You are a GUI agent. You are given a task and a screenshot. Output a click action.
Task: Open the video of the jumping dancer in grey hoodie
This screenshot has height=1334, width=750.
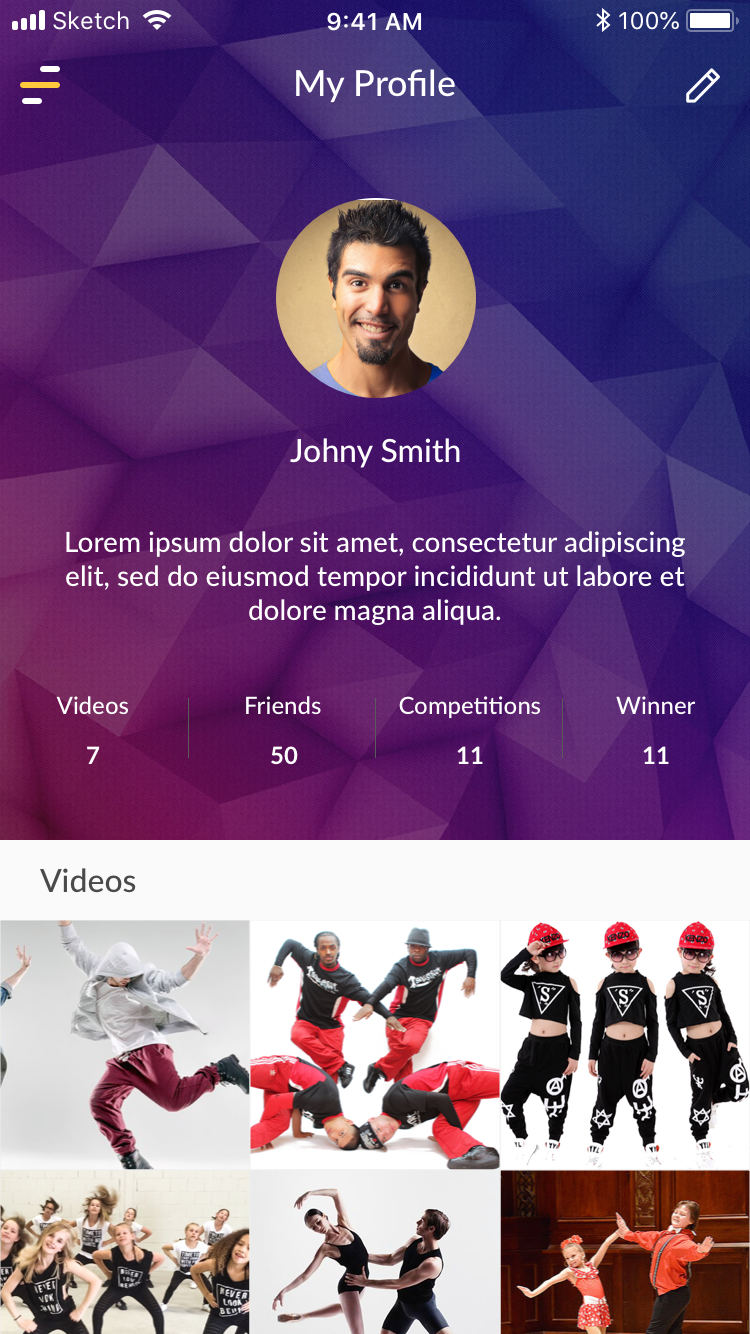124,1044
